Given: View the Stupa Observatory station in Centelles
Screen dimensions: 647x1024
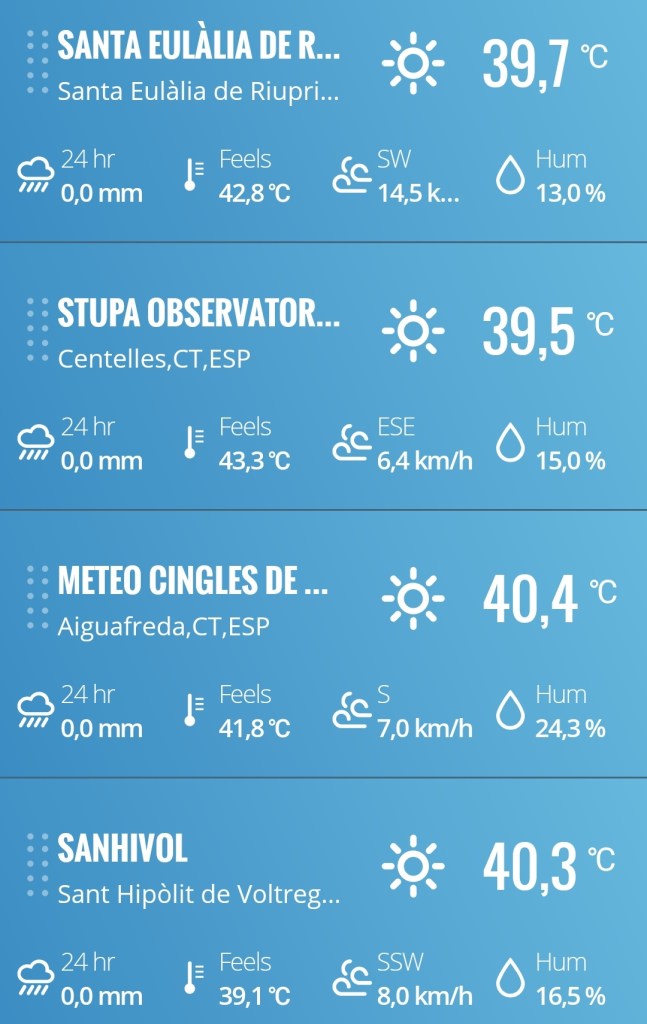Looking at the screenshot, I should click(x=198, y=314).
